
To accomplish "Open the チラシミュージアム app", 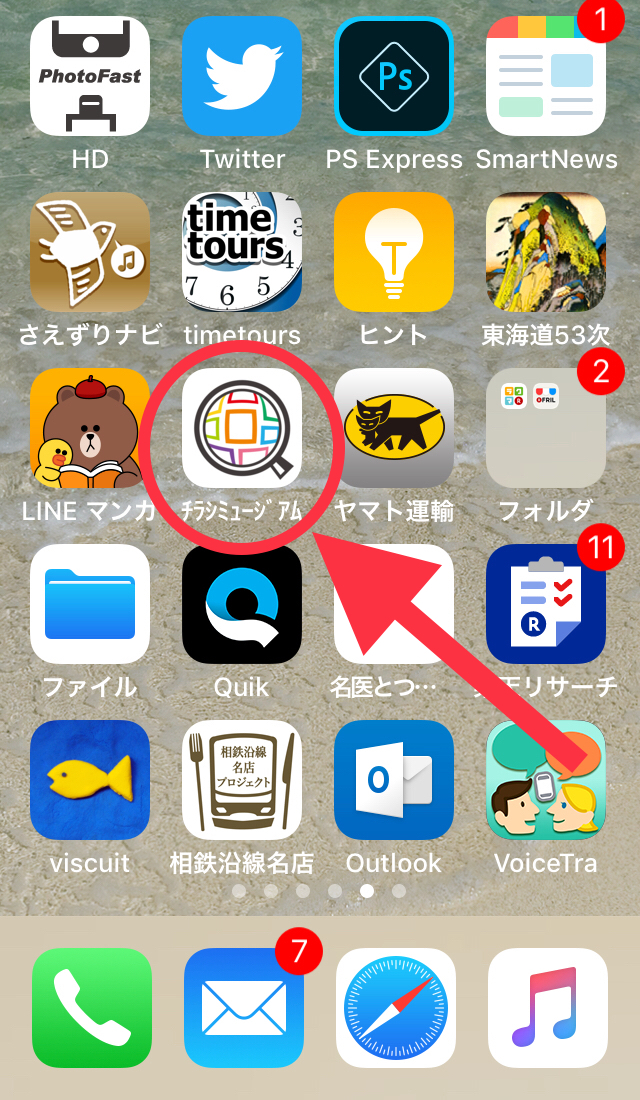I will coord(242,428).
